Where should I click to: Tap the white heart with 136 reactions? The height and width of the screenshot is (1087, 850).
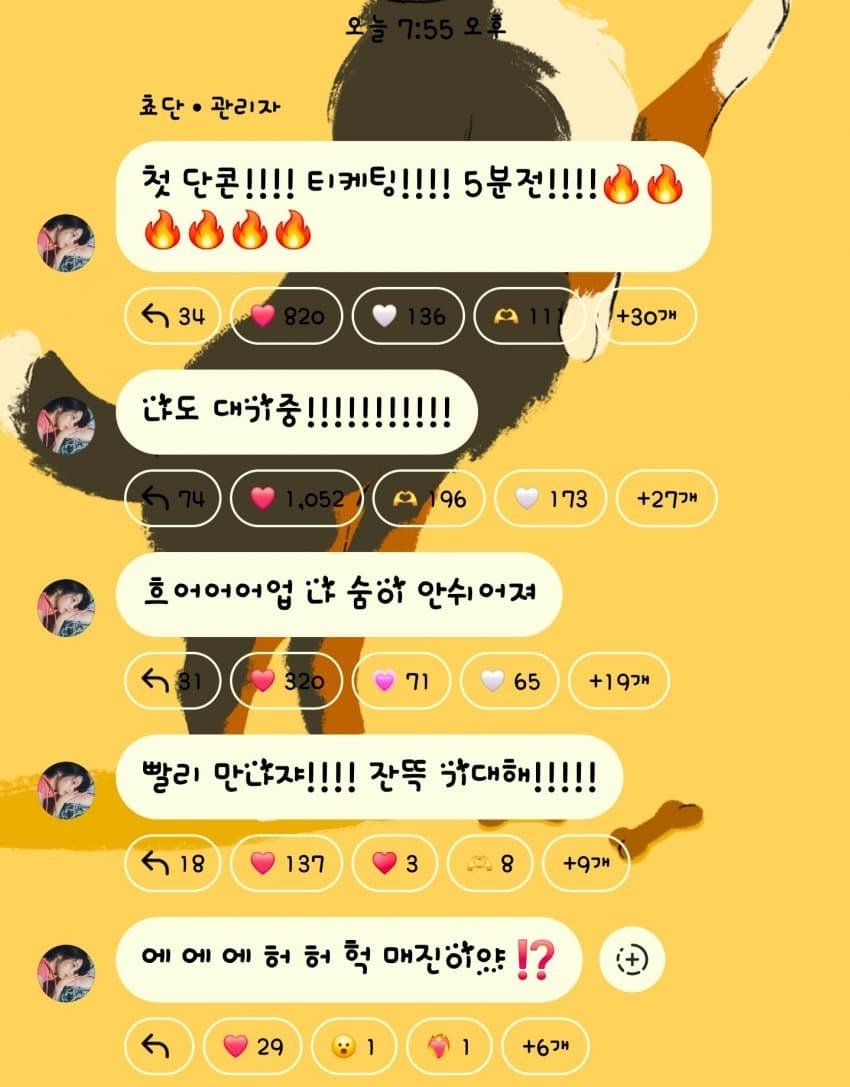408,316
